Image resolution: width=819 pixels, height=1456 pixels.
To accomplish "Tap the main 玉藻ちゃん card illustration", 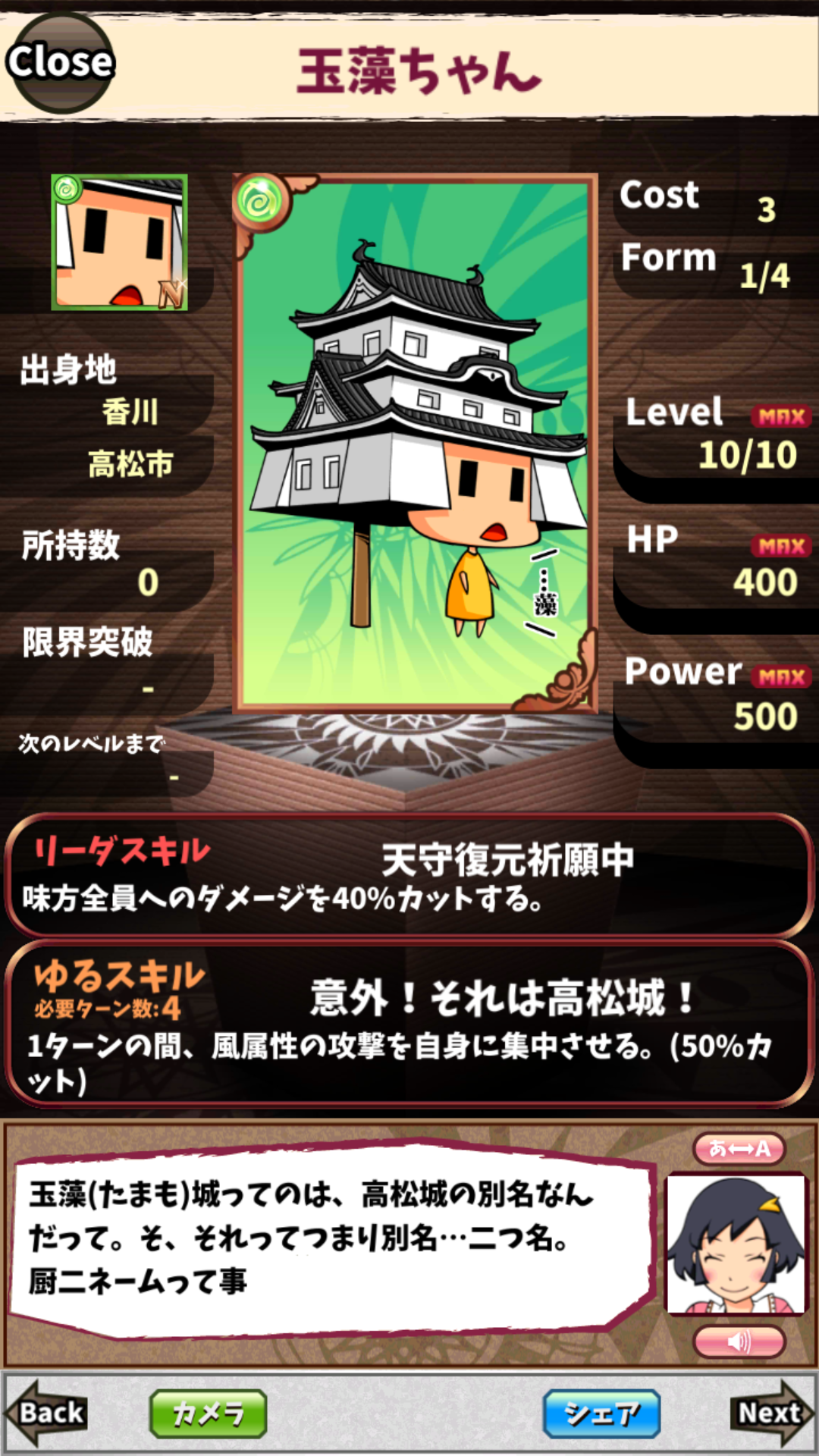I will 415,444.
